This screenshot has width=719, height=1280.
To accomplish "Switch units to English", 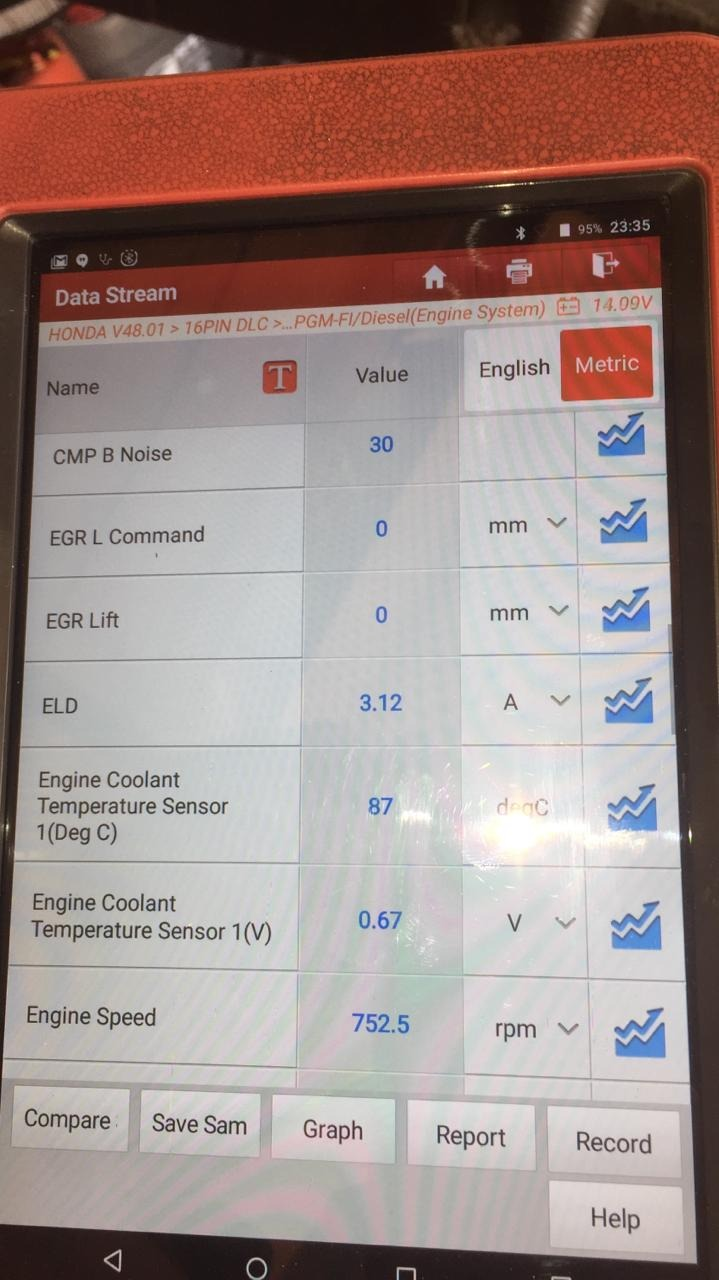I will [514, 369].
